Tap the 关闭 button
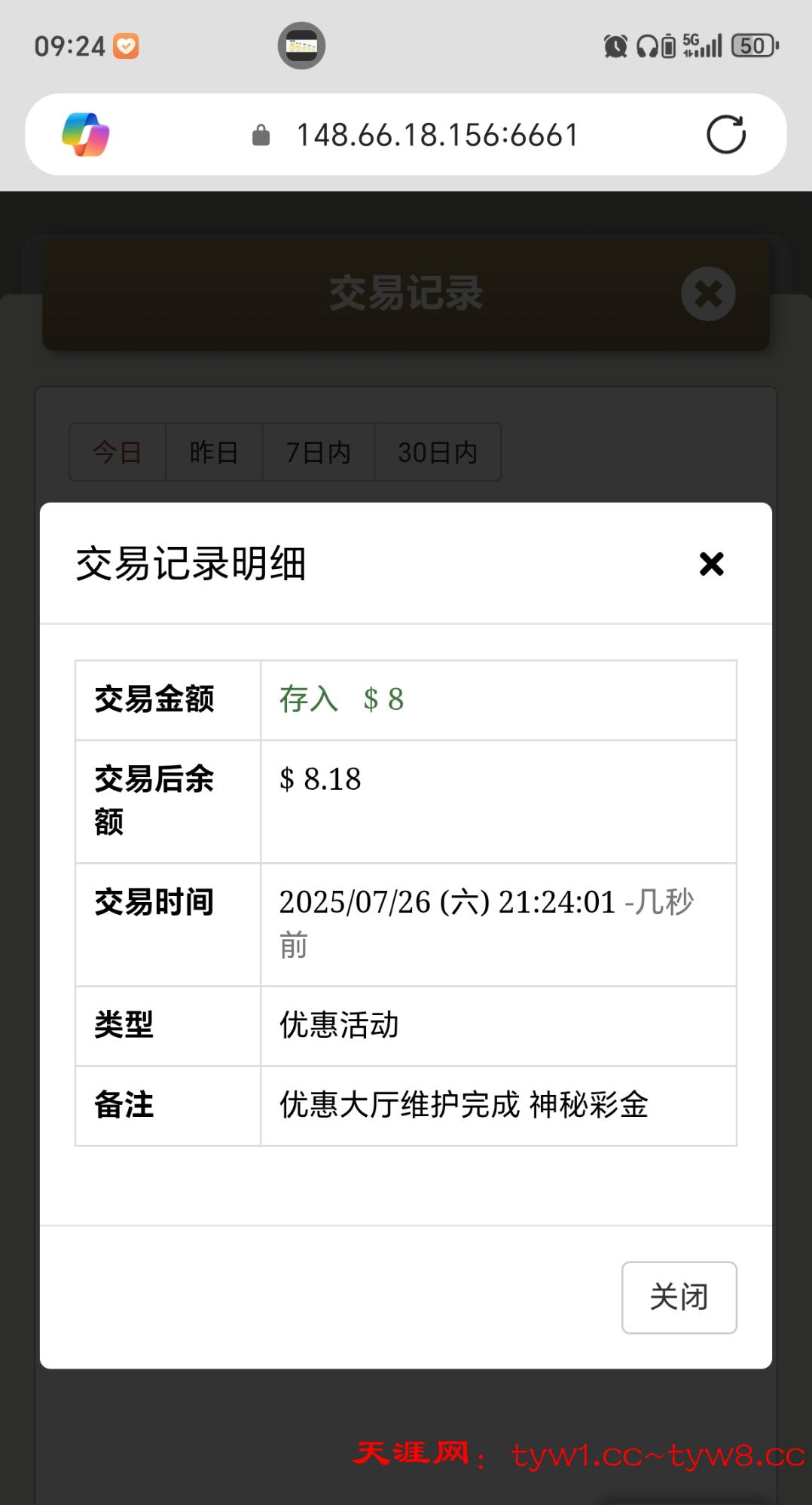Viewport: 812px width, 1505px height. [x=679, y=1297]
